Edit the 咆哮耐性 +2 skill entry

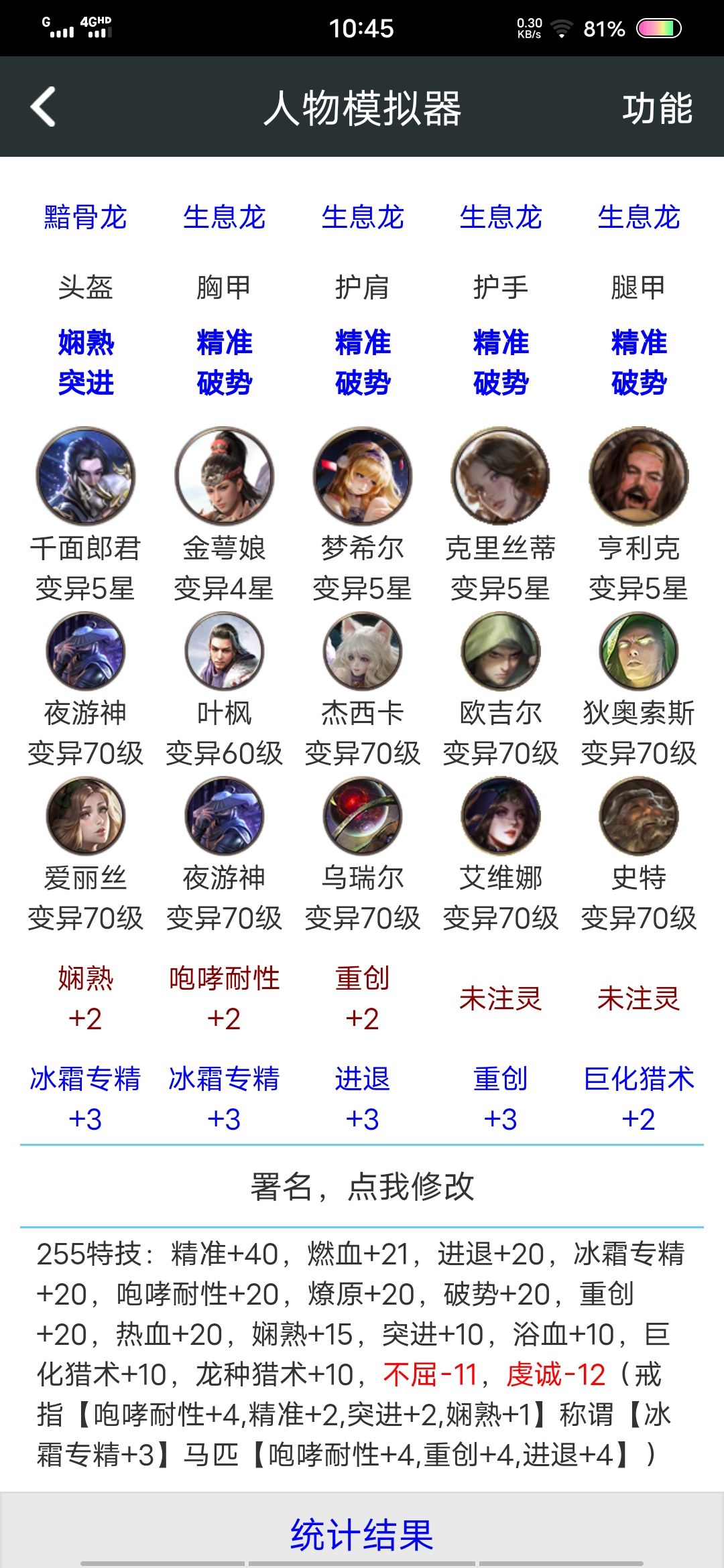[x=224, y=998]
